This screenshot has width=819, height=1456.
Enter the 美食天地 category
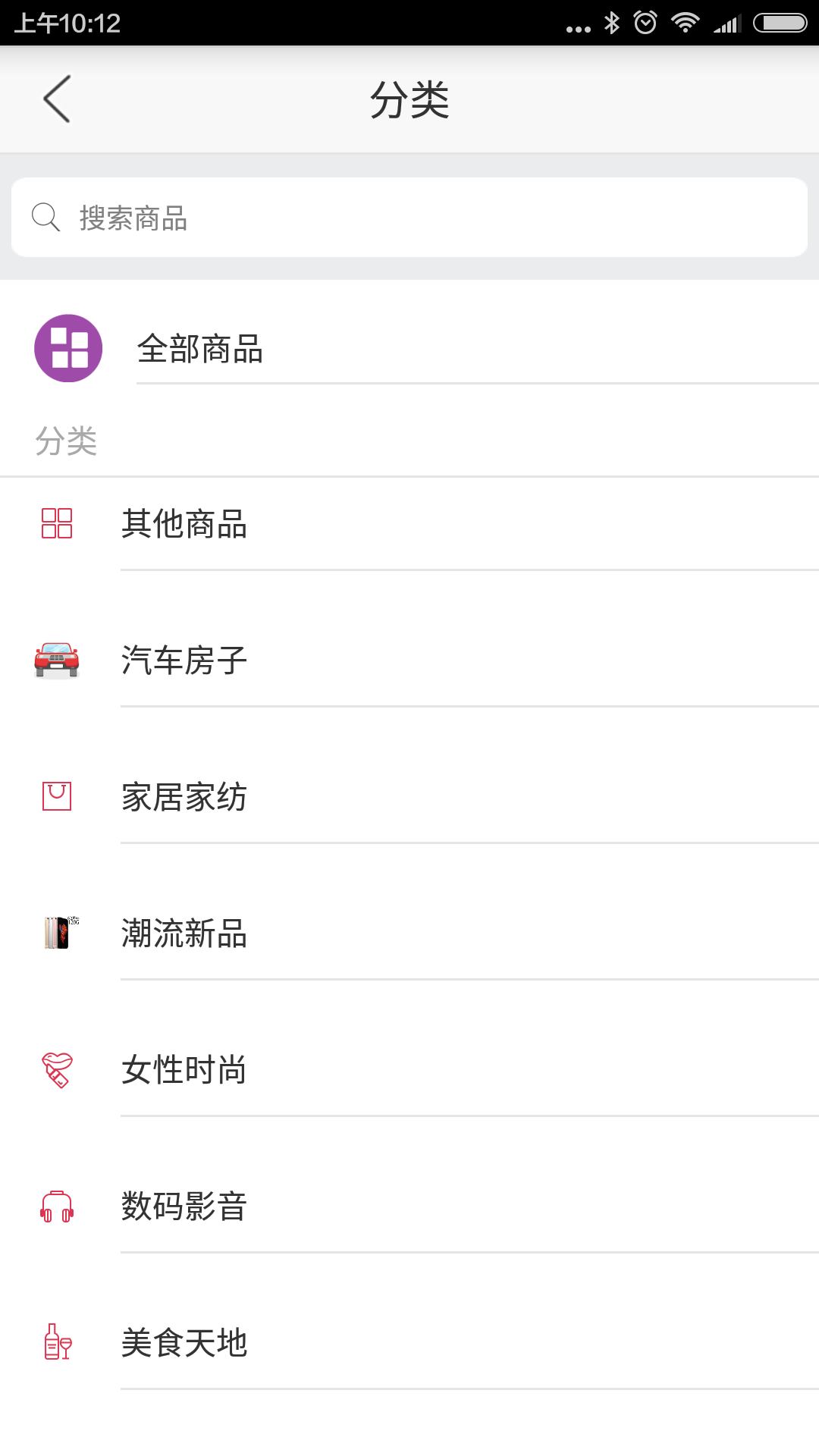pyautogui.click(x=184, y=1343)
